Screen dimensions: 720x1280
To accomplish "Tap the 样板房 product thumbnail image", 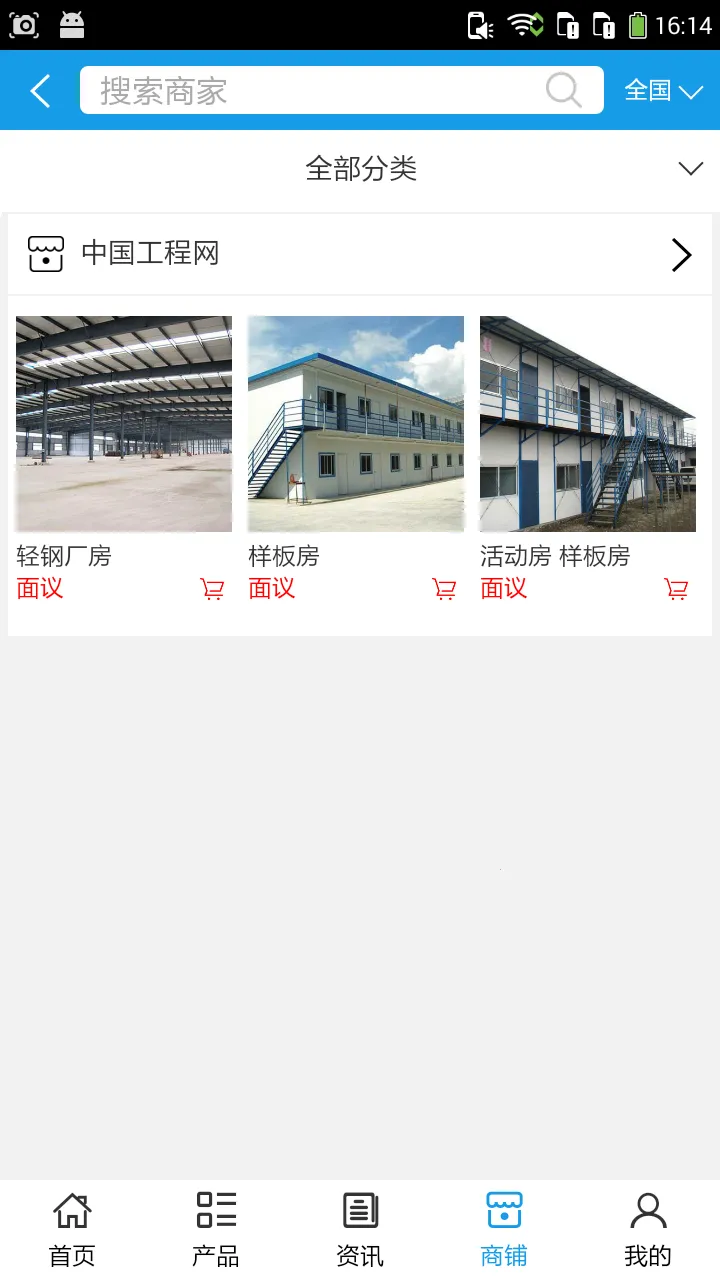I will [x=356, y=422].
